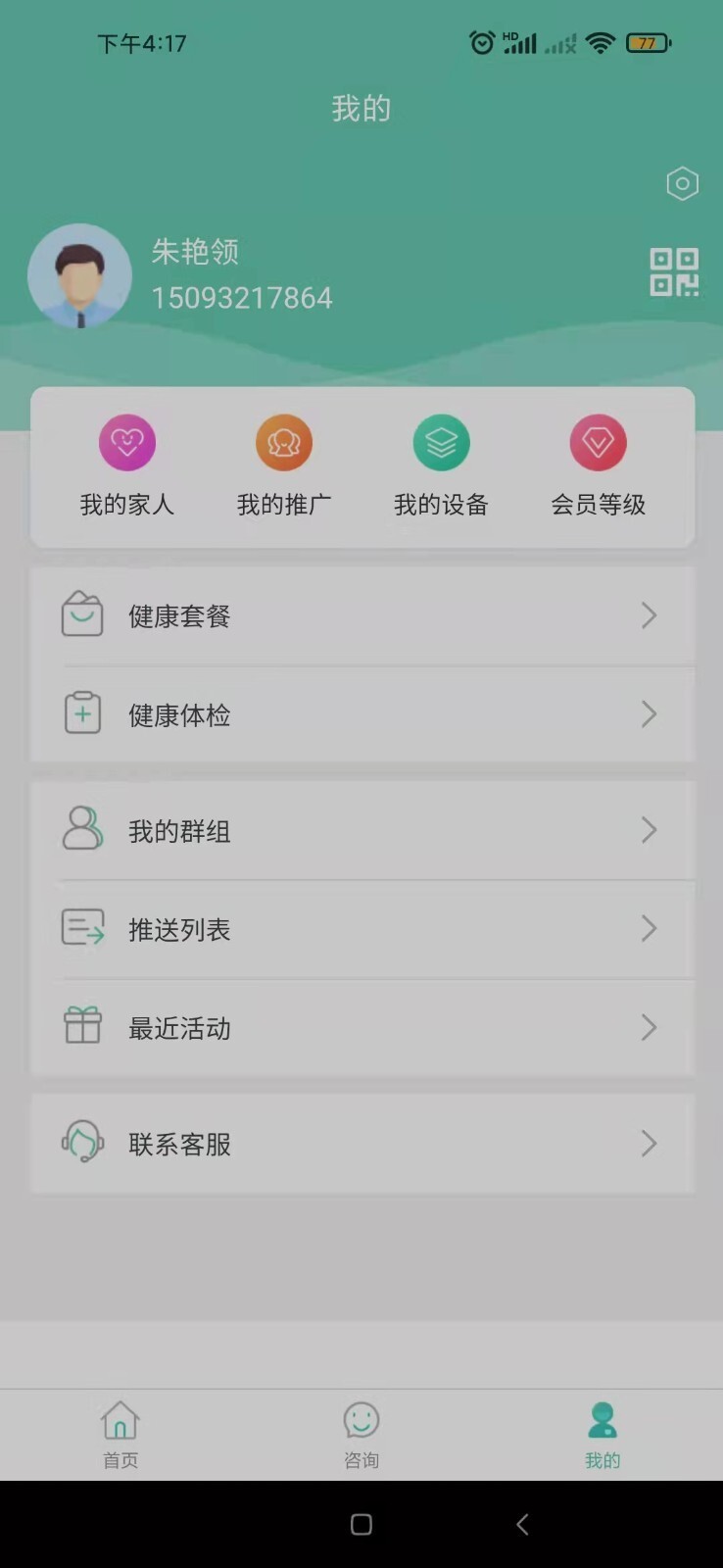Tap the 健康体检 clipboard icon
This screenshot has height=1568, width=723.
(x=82, y=714)
